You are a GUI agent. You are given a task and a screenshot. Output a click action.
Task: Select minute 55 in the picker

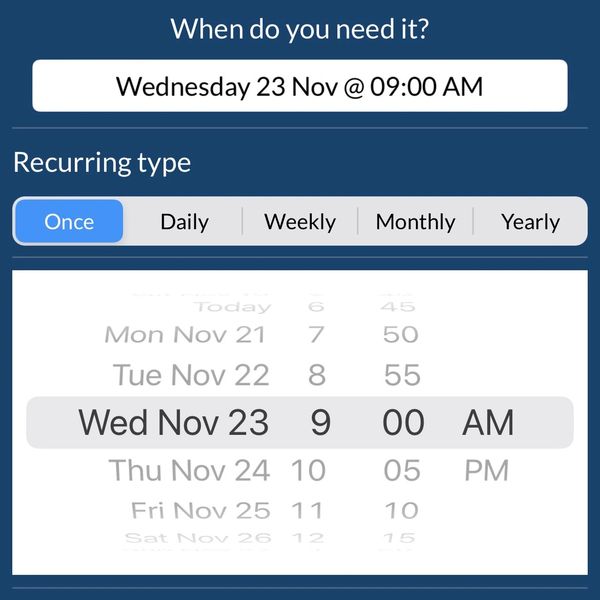pos(402,375)
